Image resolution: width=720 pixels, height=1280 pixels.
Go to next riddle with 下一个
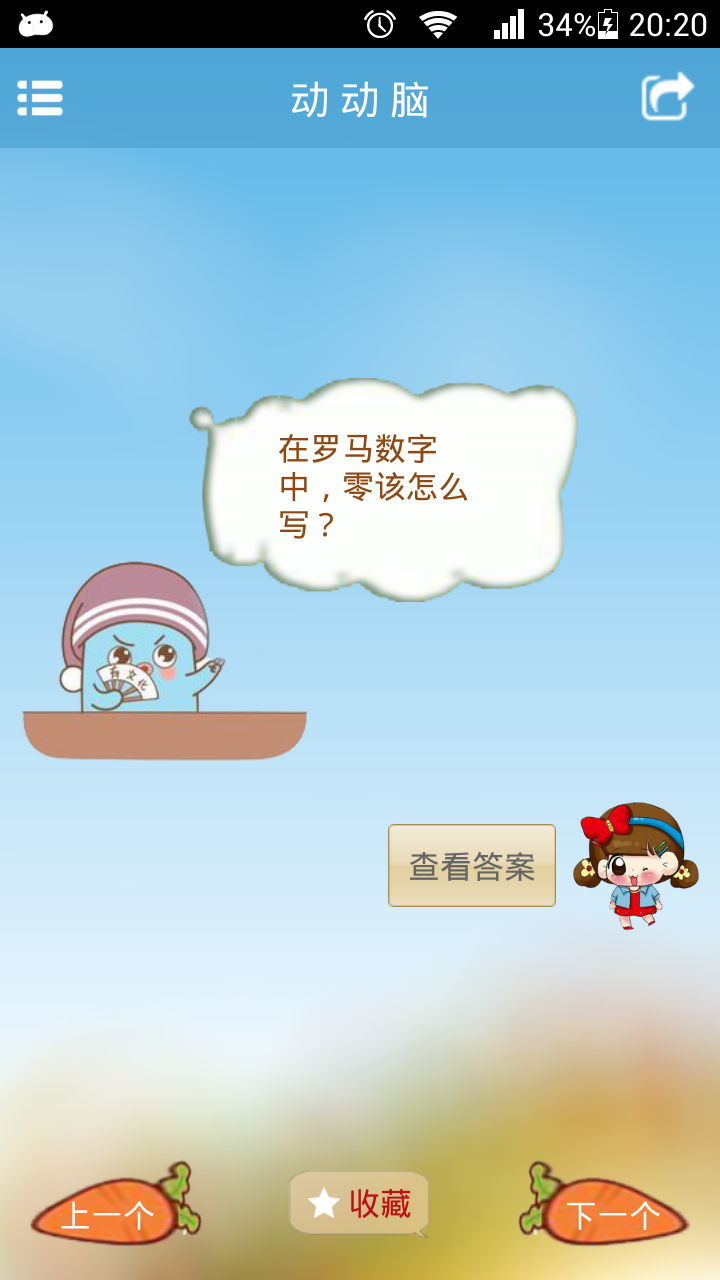coord(610,1214)
